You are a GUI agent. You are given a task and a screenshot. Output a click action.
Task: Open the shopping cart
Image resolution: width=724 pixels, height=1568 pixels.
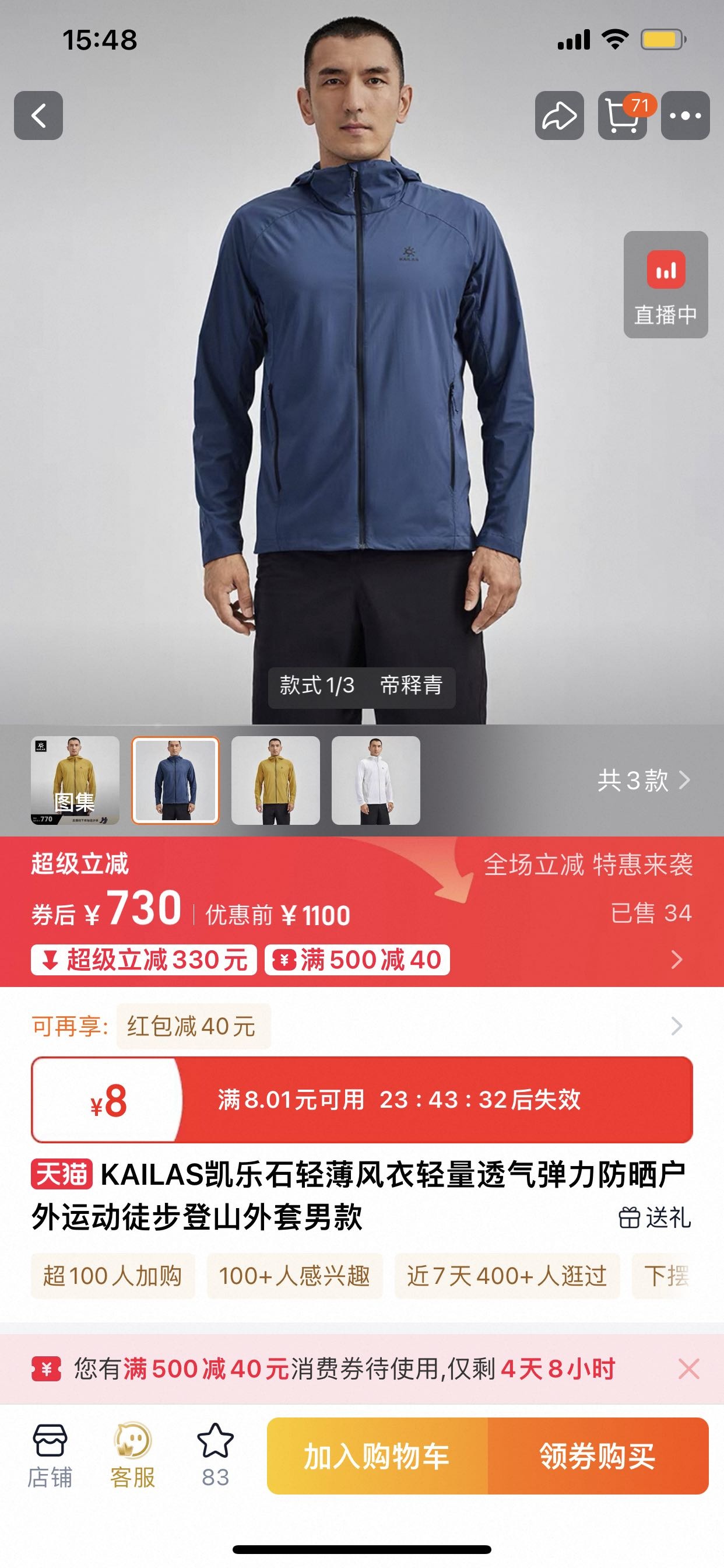pyautogui.click(x=623, y=115)
